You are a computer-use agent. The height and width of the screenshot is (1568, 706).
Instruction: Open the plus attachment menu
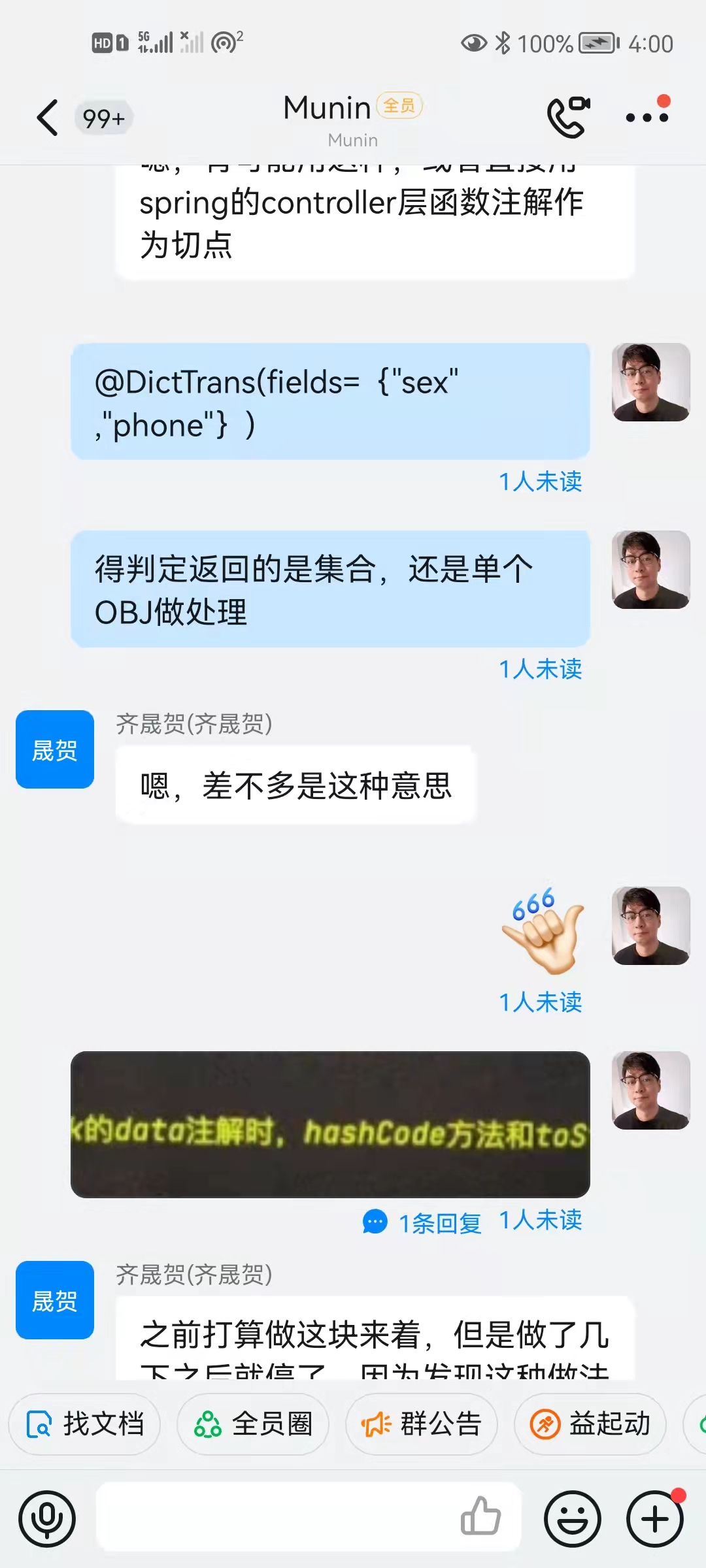click(x=655, y=1519)
